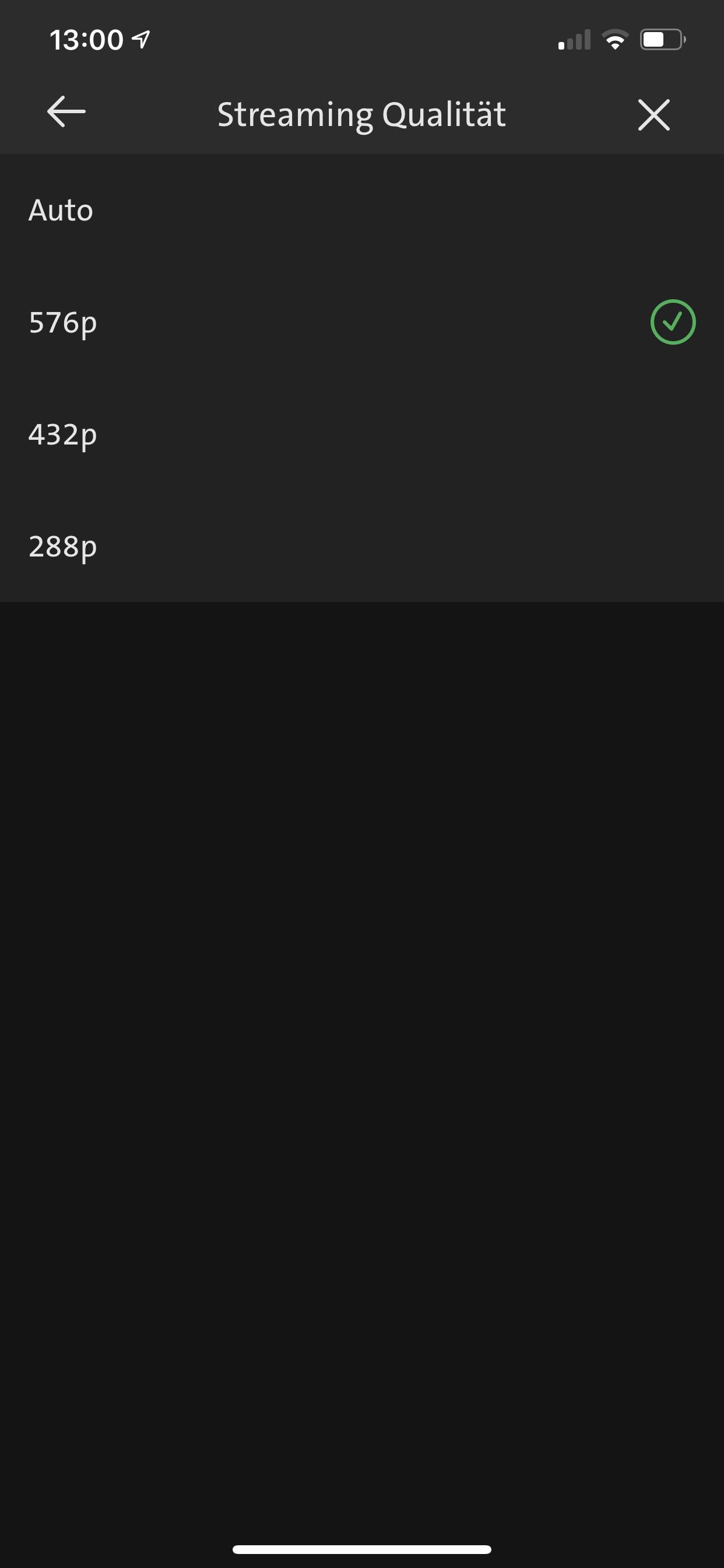Choose the 576p quality option
Viewport: 724px width, 1568px height.
tap(64, 323)
